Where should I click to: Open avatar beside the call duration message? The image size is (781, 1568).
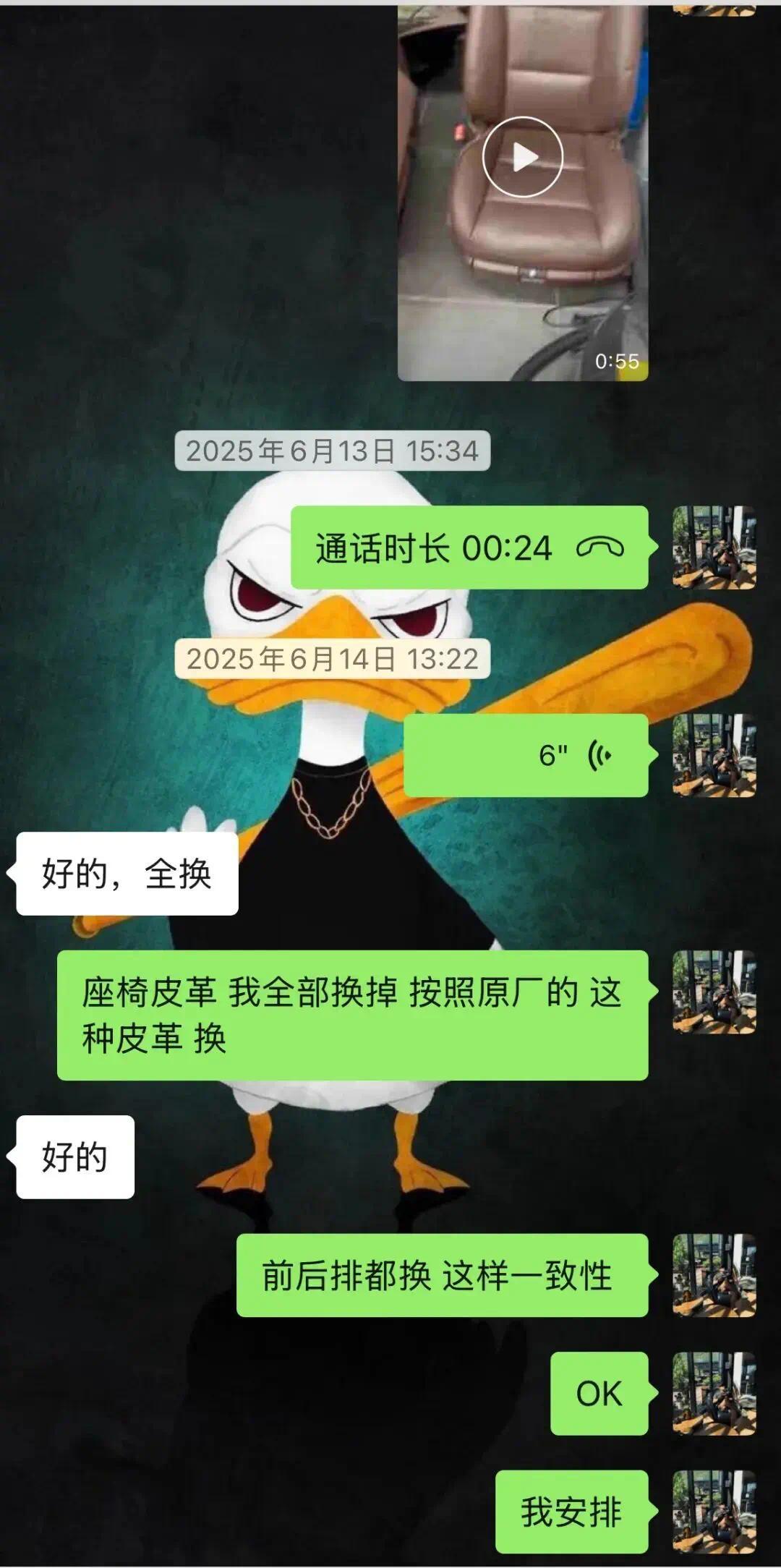[714, 547]
